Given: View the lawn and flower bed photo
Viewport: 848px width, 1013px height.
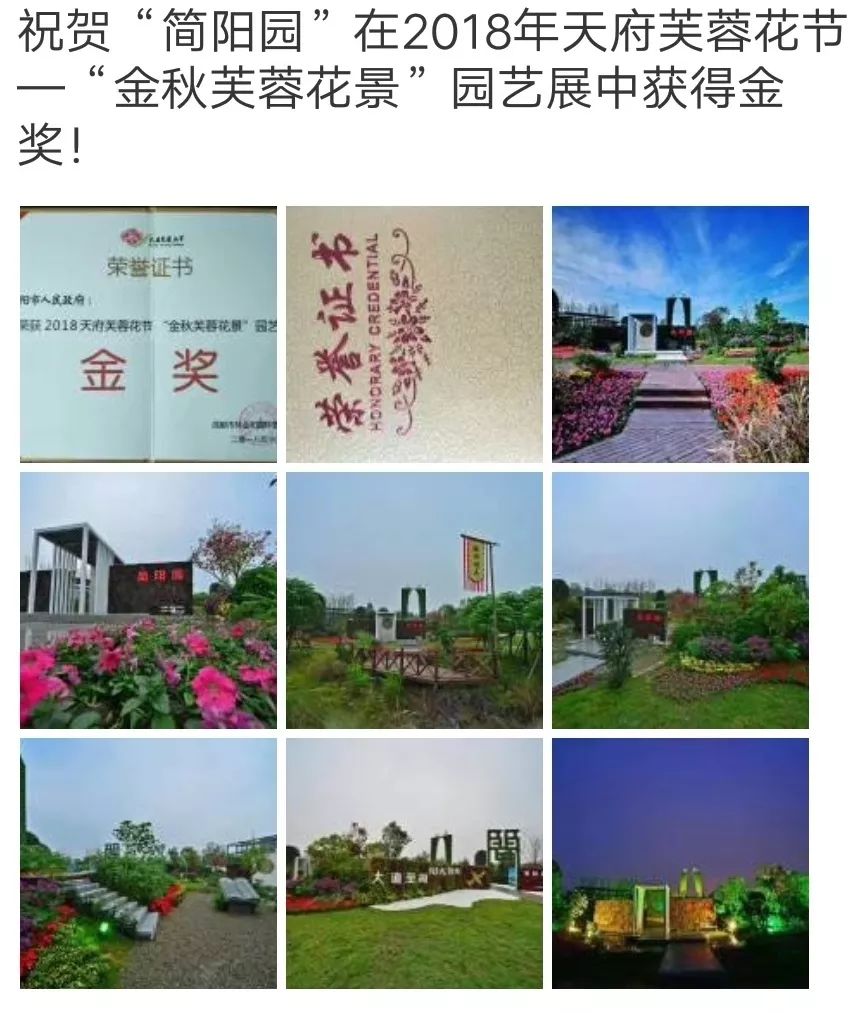Looking at the screenshot, I should (x=680, y=600).
